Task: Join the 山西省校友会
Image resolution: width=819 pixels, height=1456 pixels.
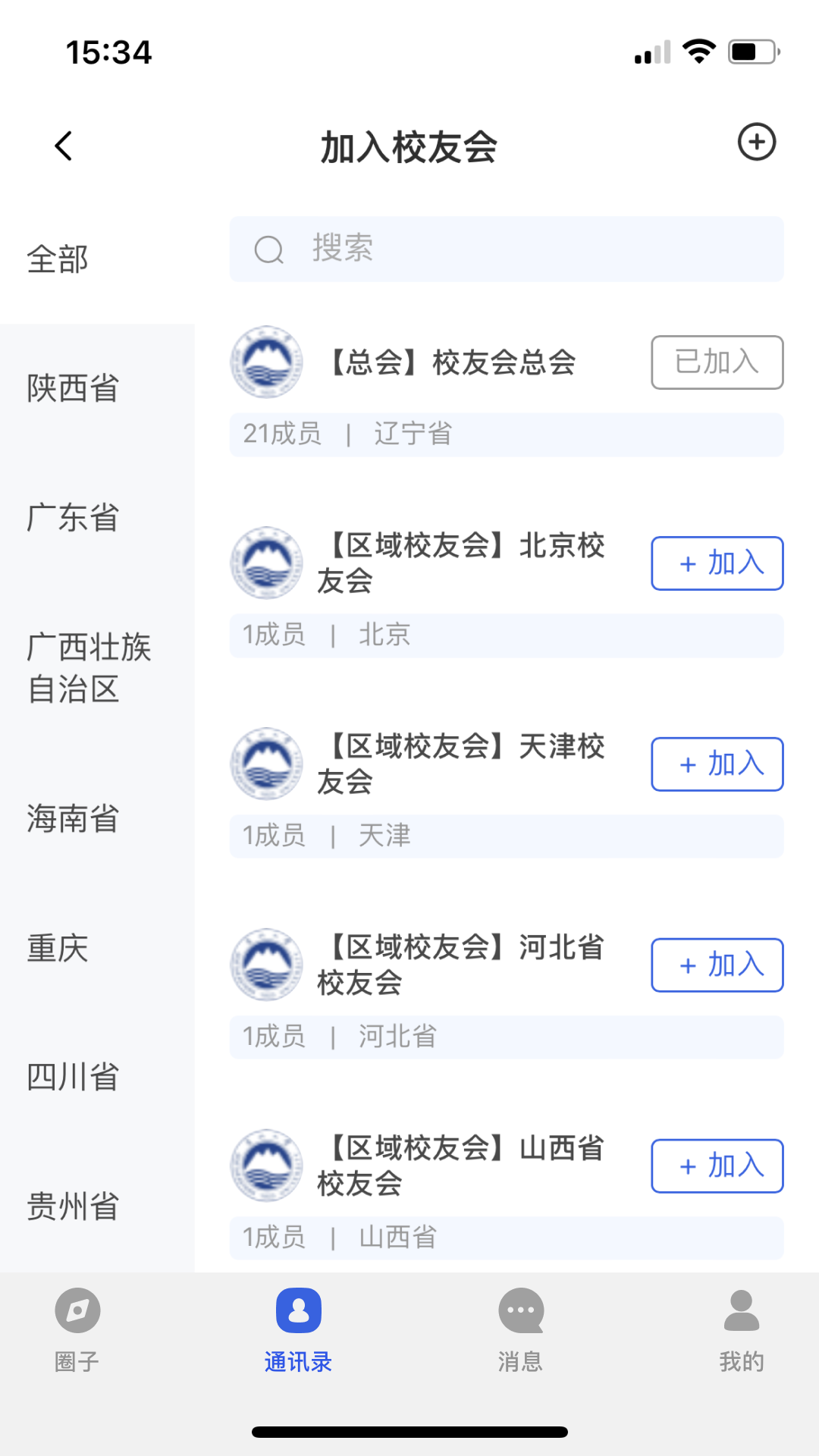Action: [x=717, y=1166]
